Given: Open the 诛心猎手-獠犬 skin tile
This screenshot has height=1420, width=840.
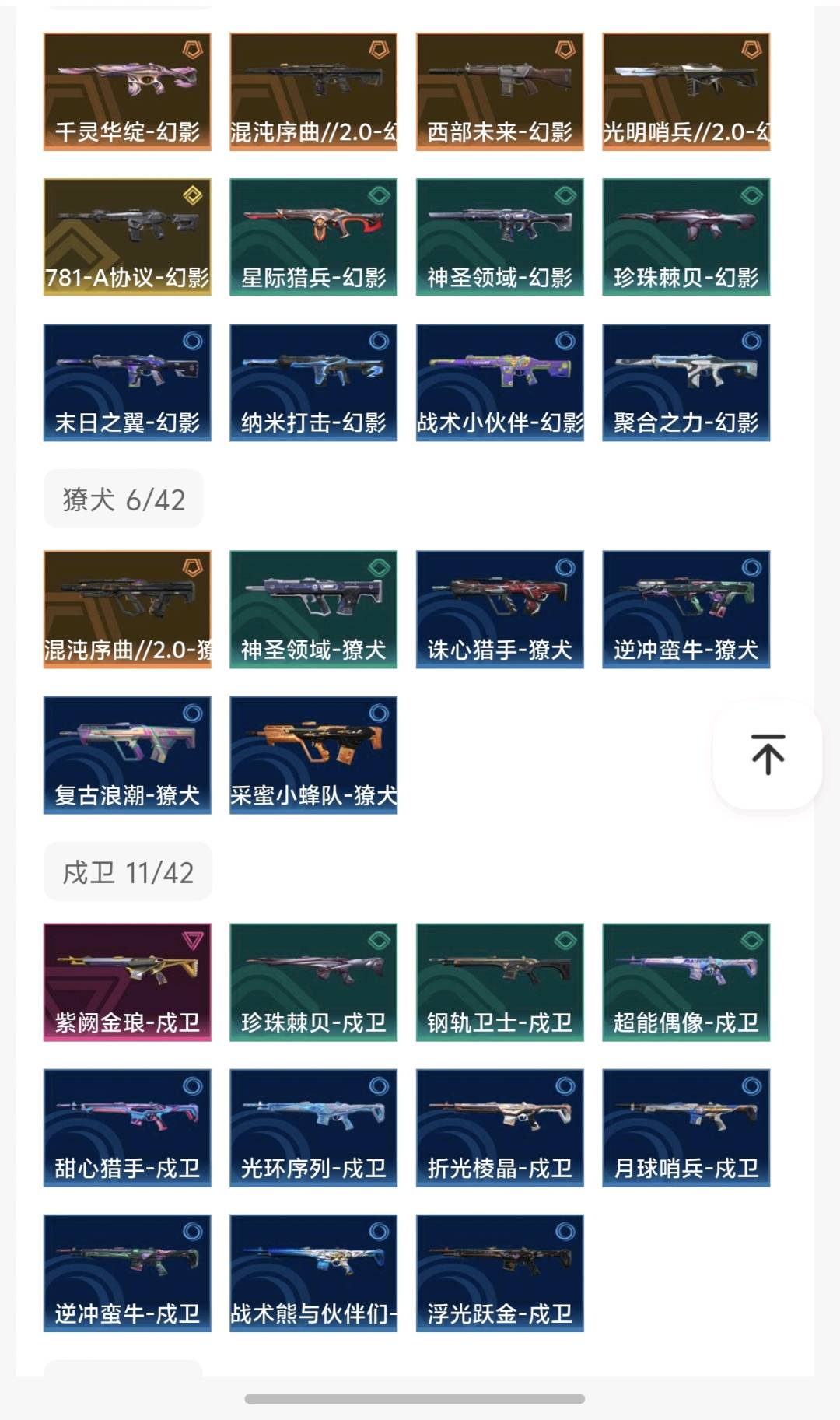Looking at the screenshot, I should point(500,609).
